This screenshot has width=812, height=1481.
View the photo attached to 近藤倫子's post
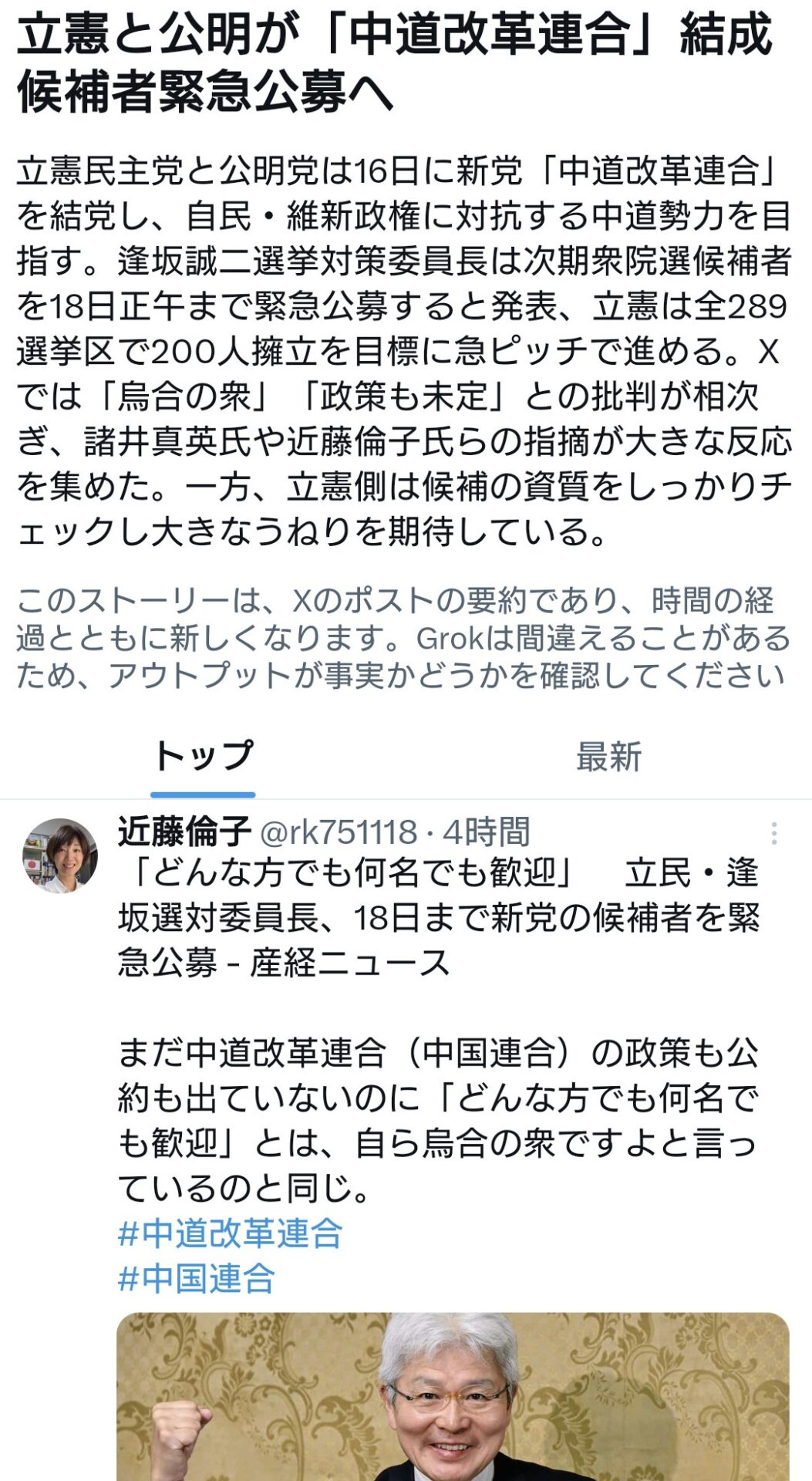point(453,1396)
